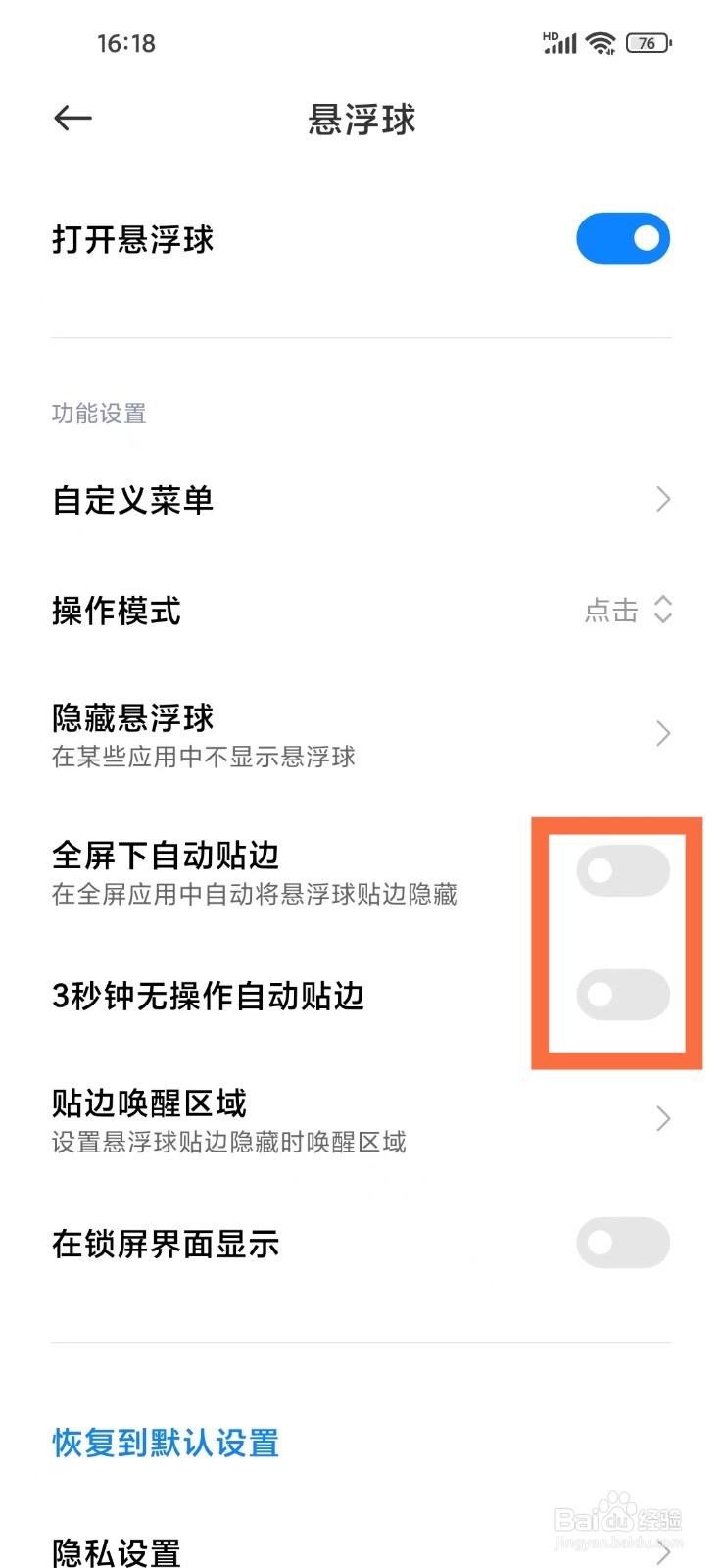Screen dimensions: 723x1568
Task: Click the HD indicator in the status bar
Action: [551, 33]
